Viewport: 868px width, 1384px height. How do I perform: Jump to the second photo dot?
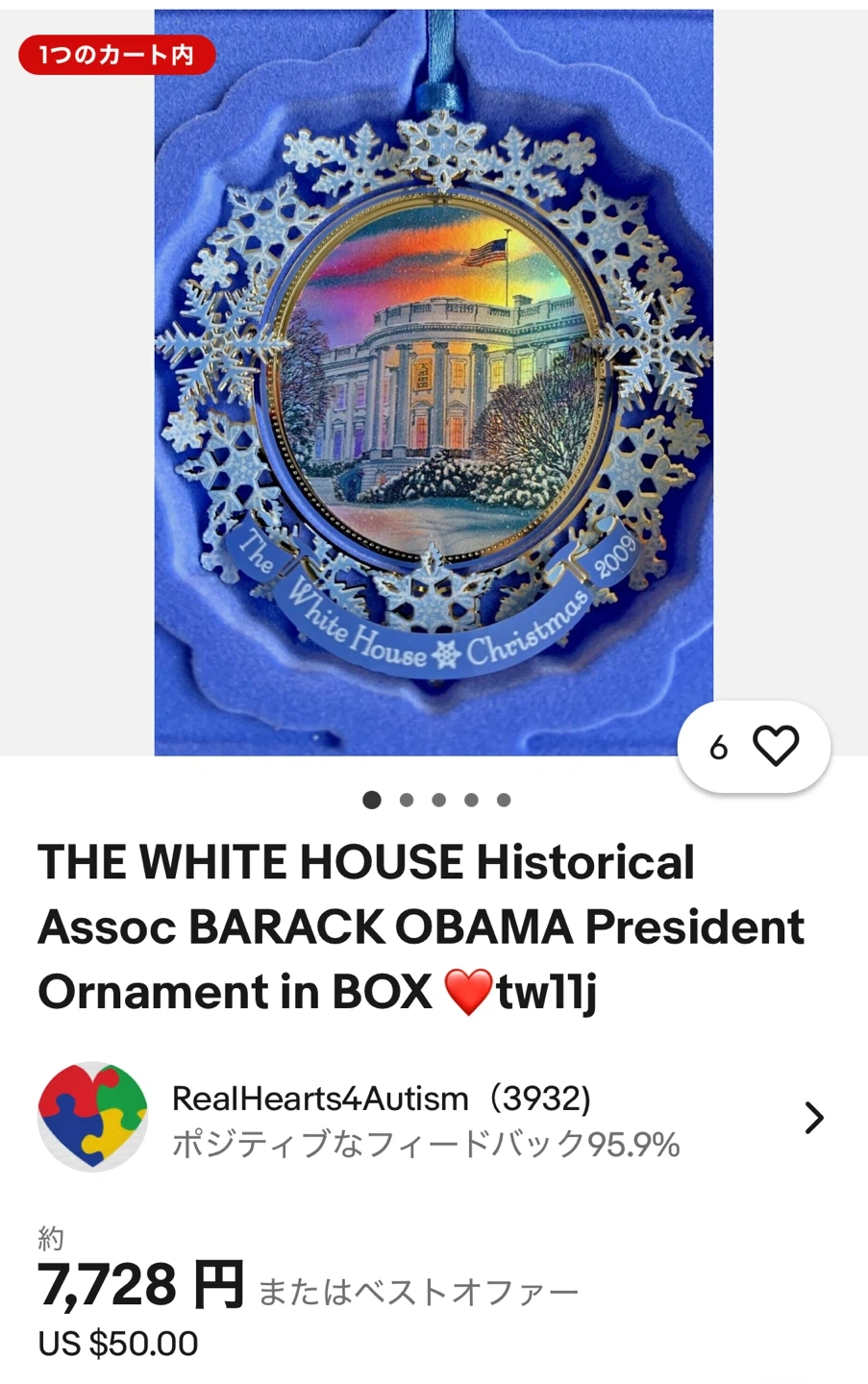(x=407, y=800)
